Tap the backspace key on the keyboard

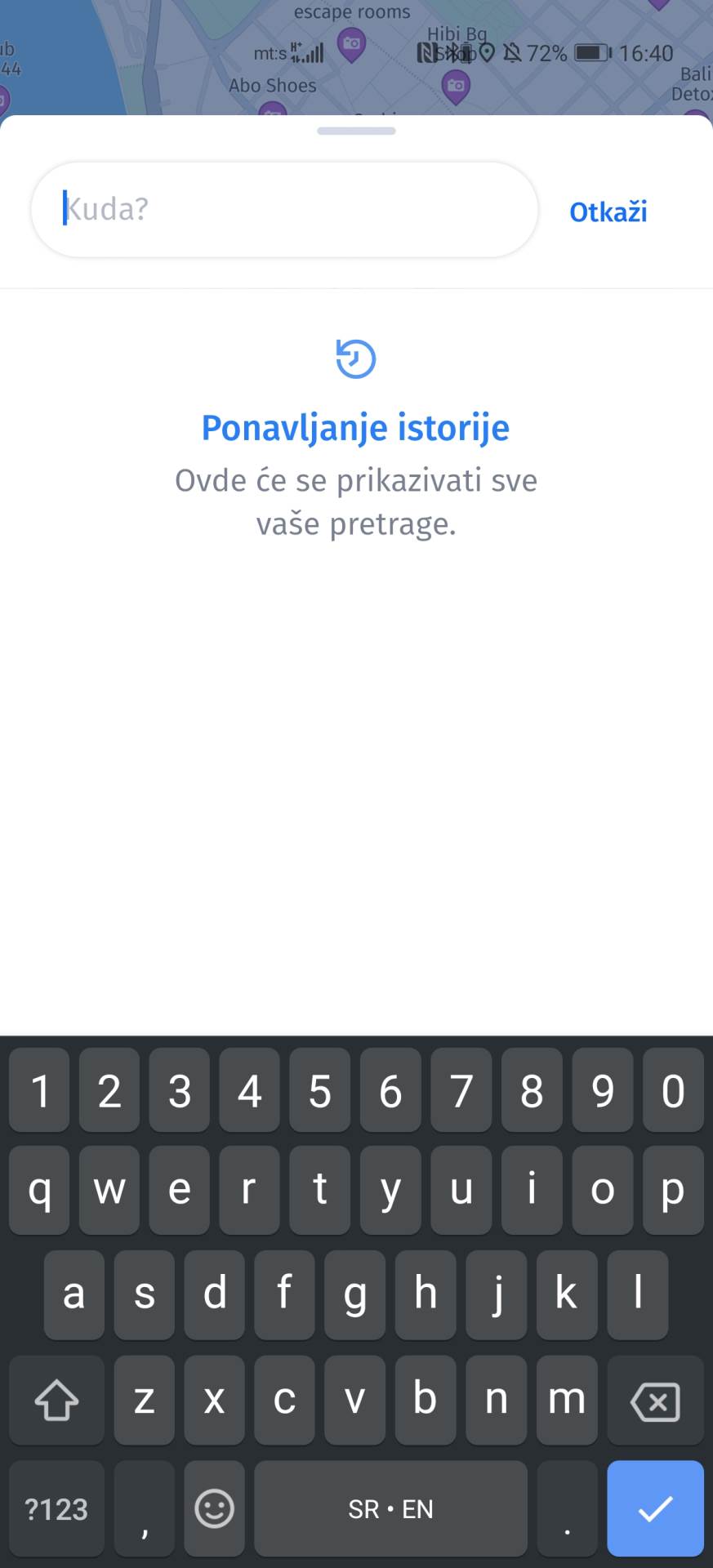pyautogui.click(x=655, y=1402)
